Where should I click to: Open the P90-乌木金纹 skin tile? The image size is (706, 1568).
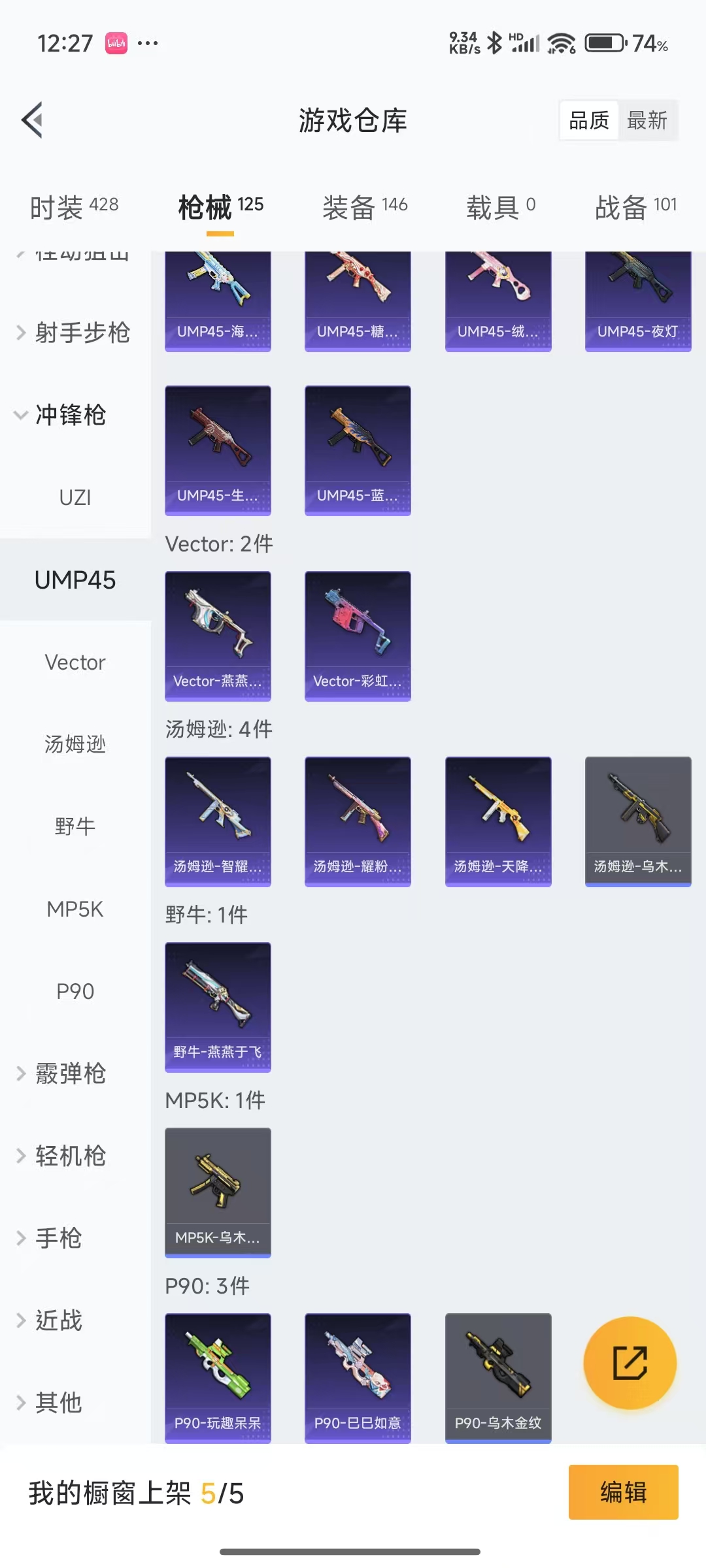tap(498, 1377)
